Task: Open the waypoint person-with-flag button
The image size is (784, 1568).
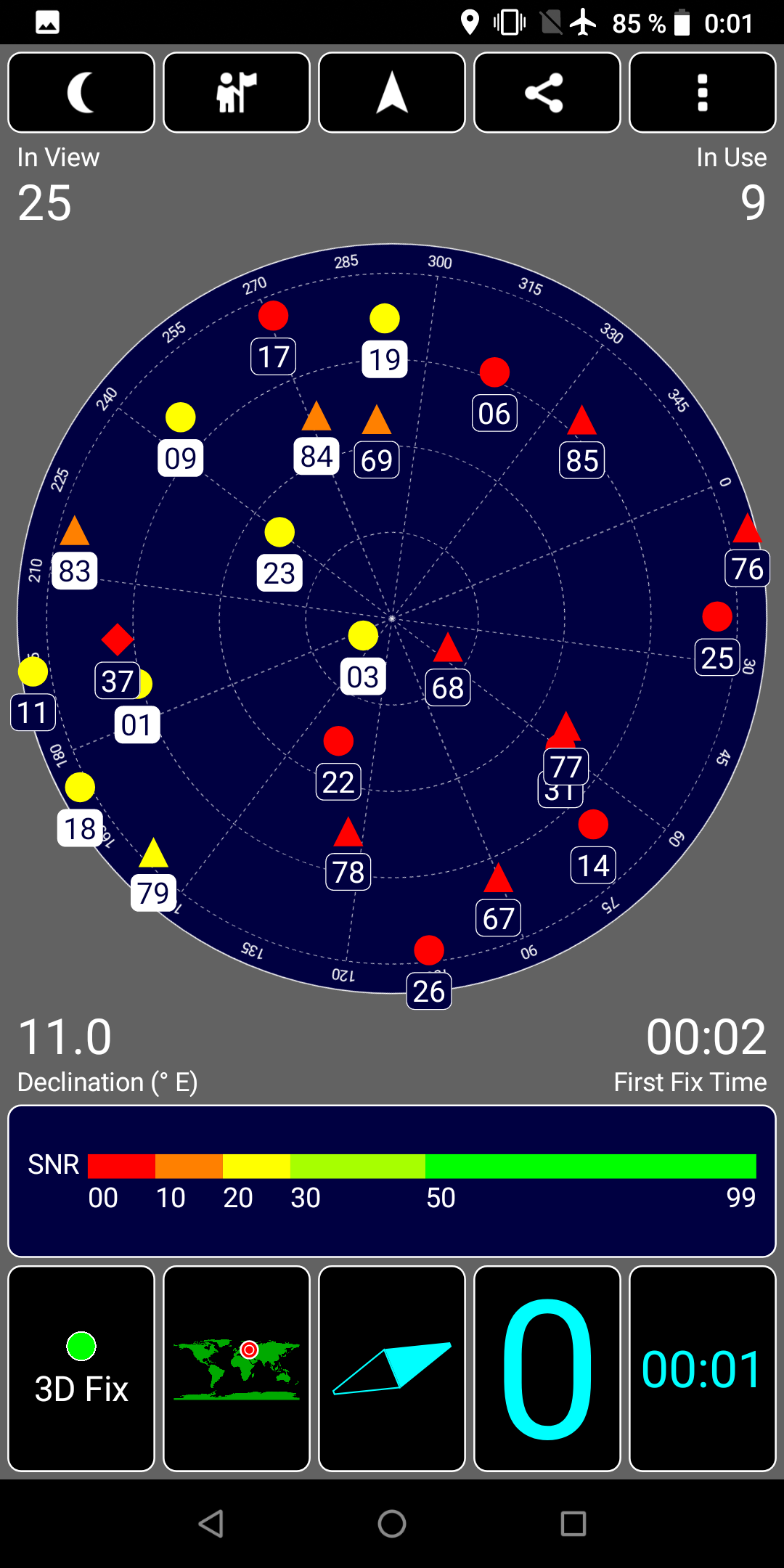Action: [237, 92]
